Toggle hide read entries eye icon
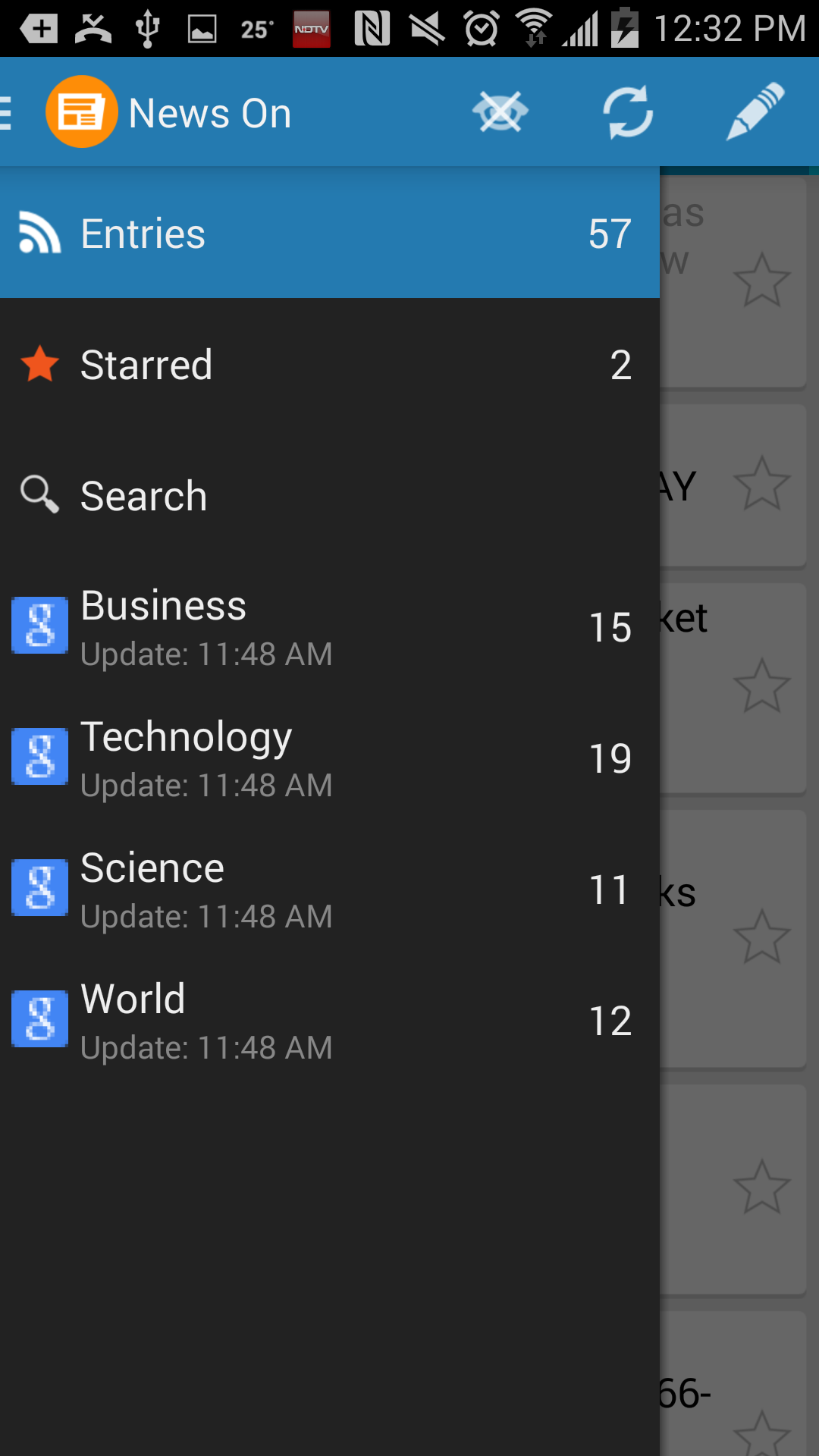The height and width of the screenshot is (1456, 819). tap(500, 113)
